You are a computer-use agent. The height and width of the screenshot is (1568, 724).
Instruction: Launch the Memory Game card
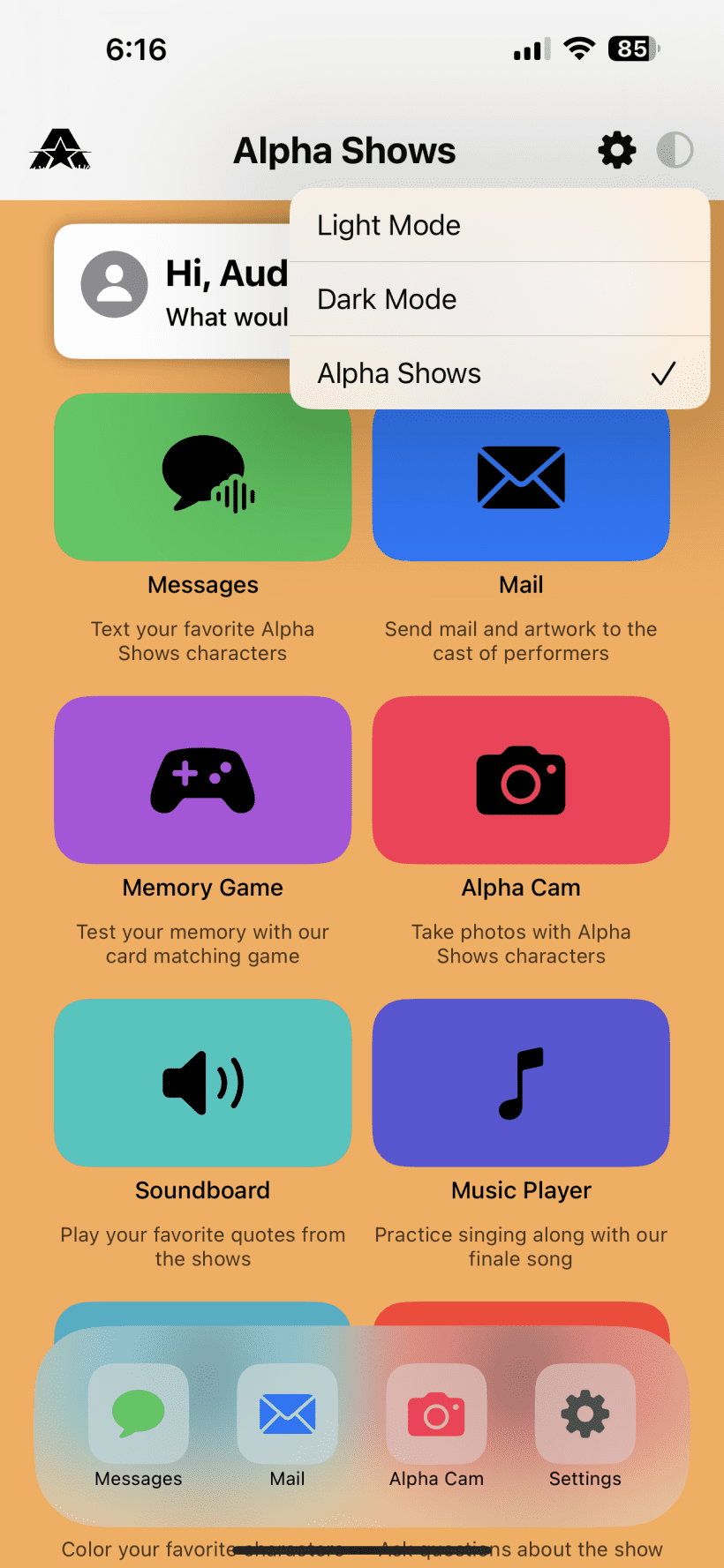203,780
